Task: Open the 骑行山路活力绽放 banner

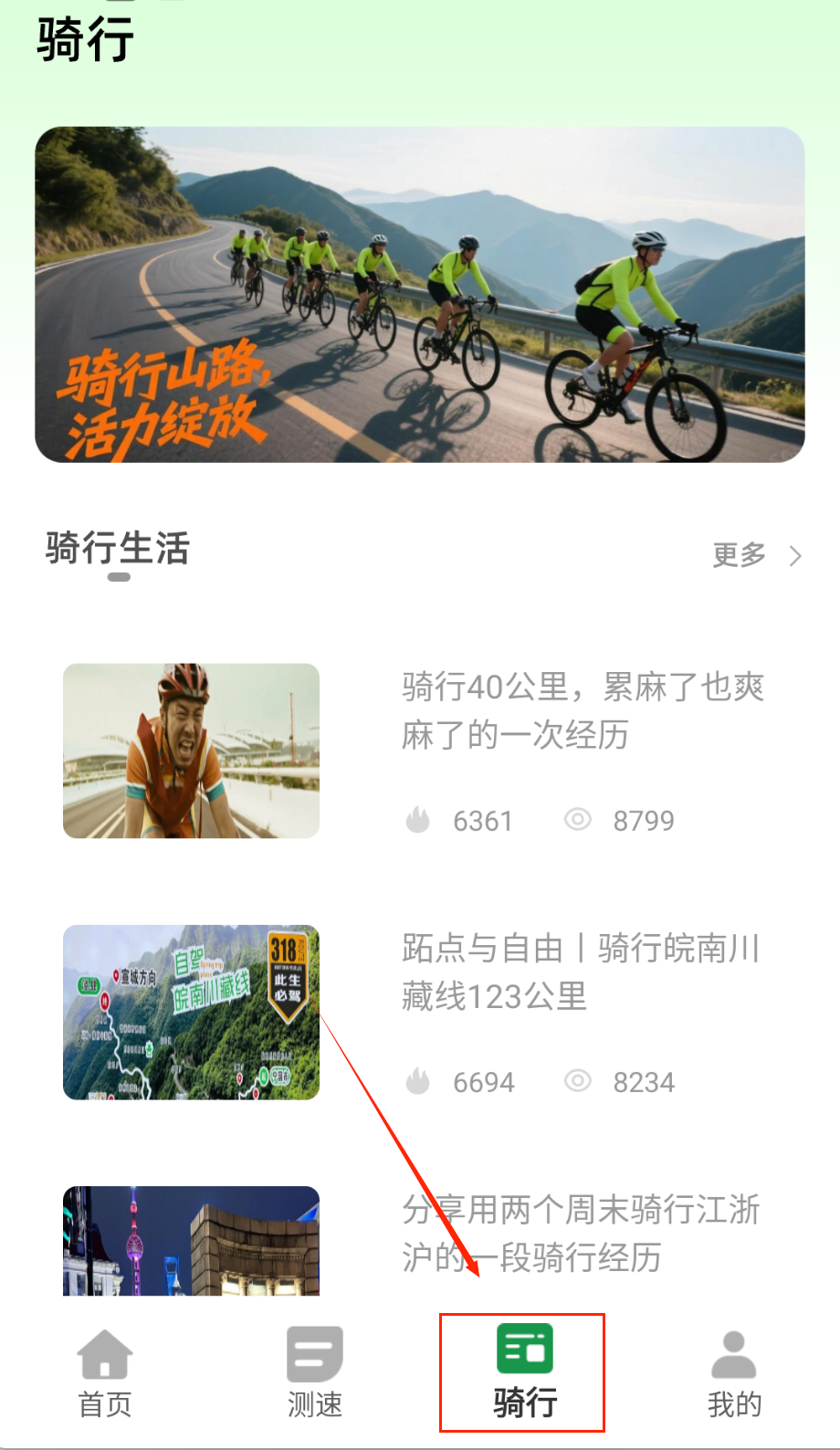Action: pyautogui.click(x=420, y=294)
